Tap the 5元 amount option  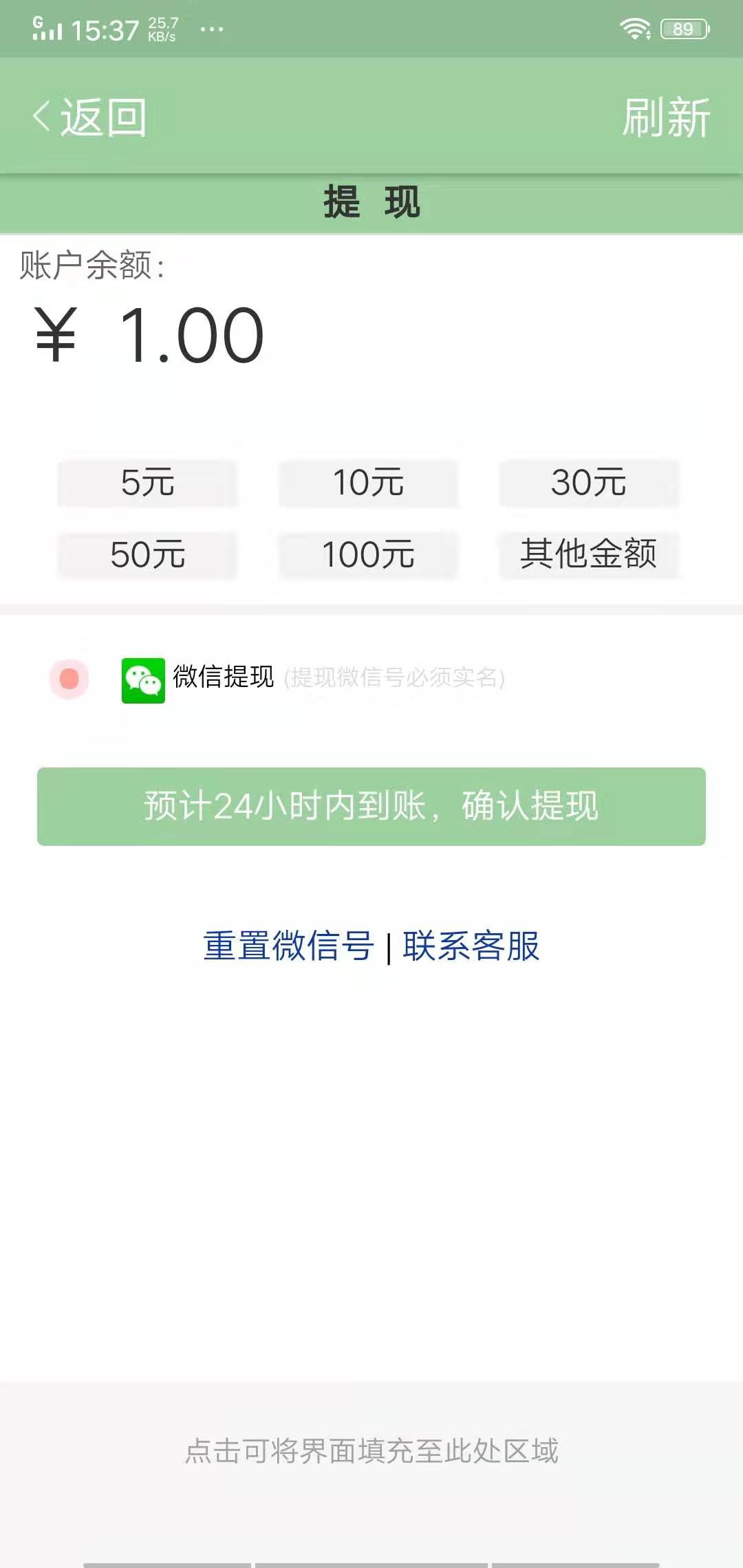[x=147, y=484]
